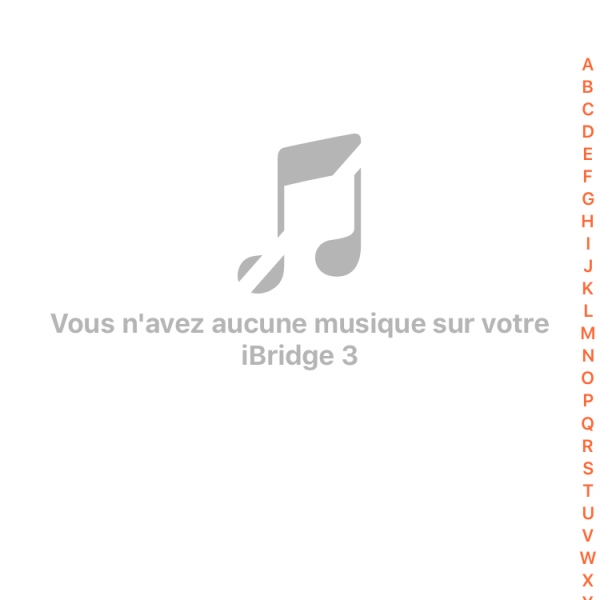The image size is (600, 600).
Task: Jump to section C in the index
Action: coord(588,109)
